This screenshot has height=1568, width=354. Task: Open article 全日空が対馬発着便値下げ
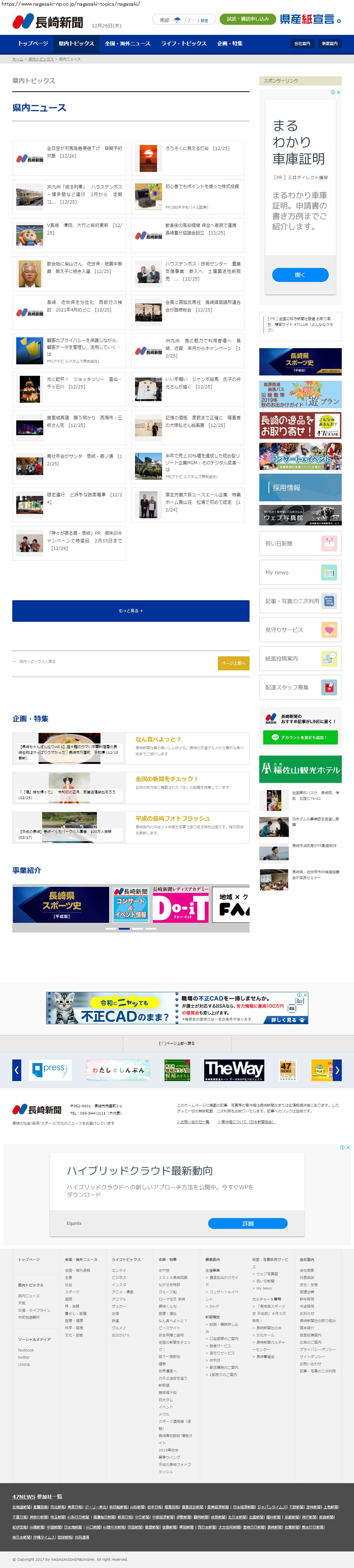coord(84,151)
